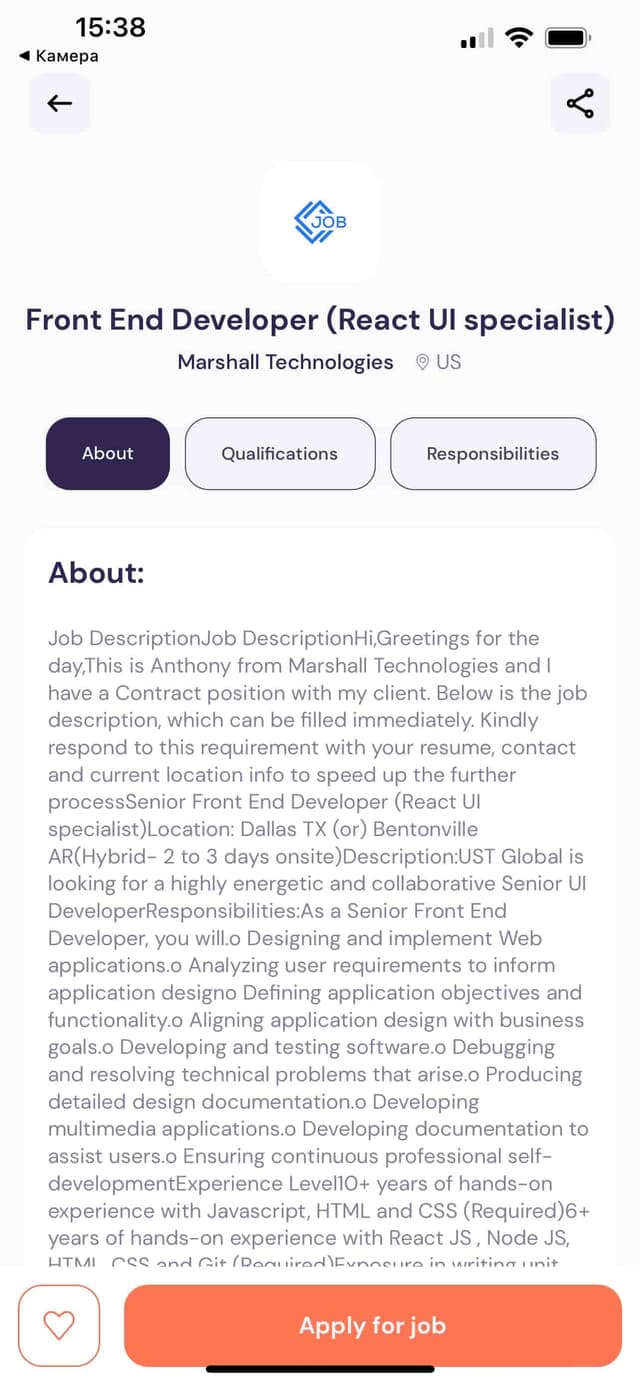Return to the Камера app
Image resolution: width=640 pixels, height=1385 pixels.
59,56
